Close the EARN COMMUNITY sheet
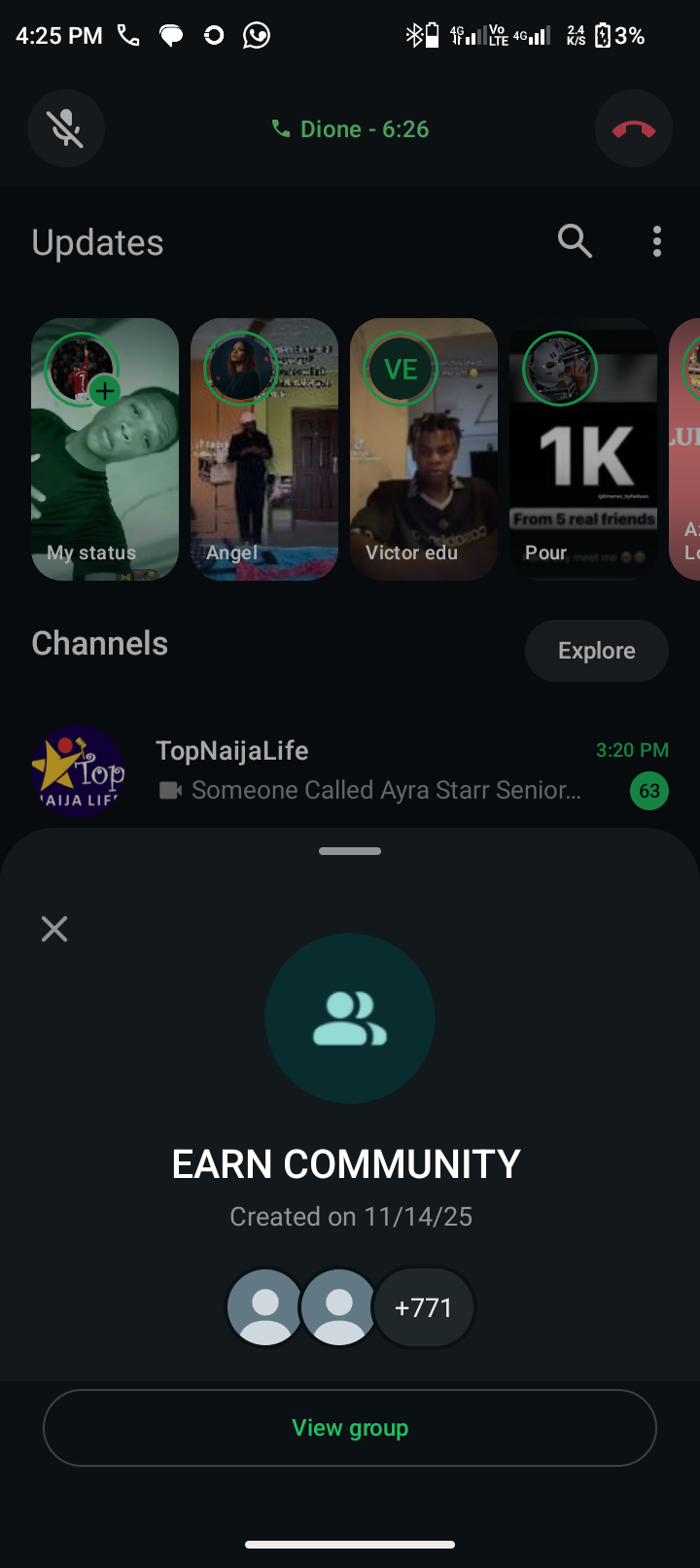700x1568 pixels. (x=54, y=929)
